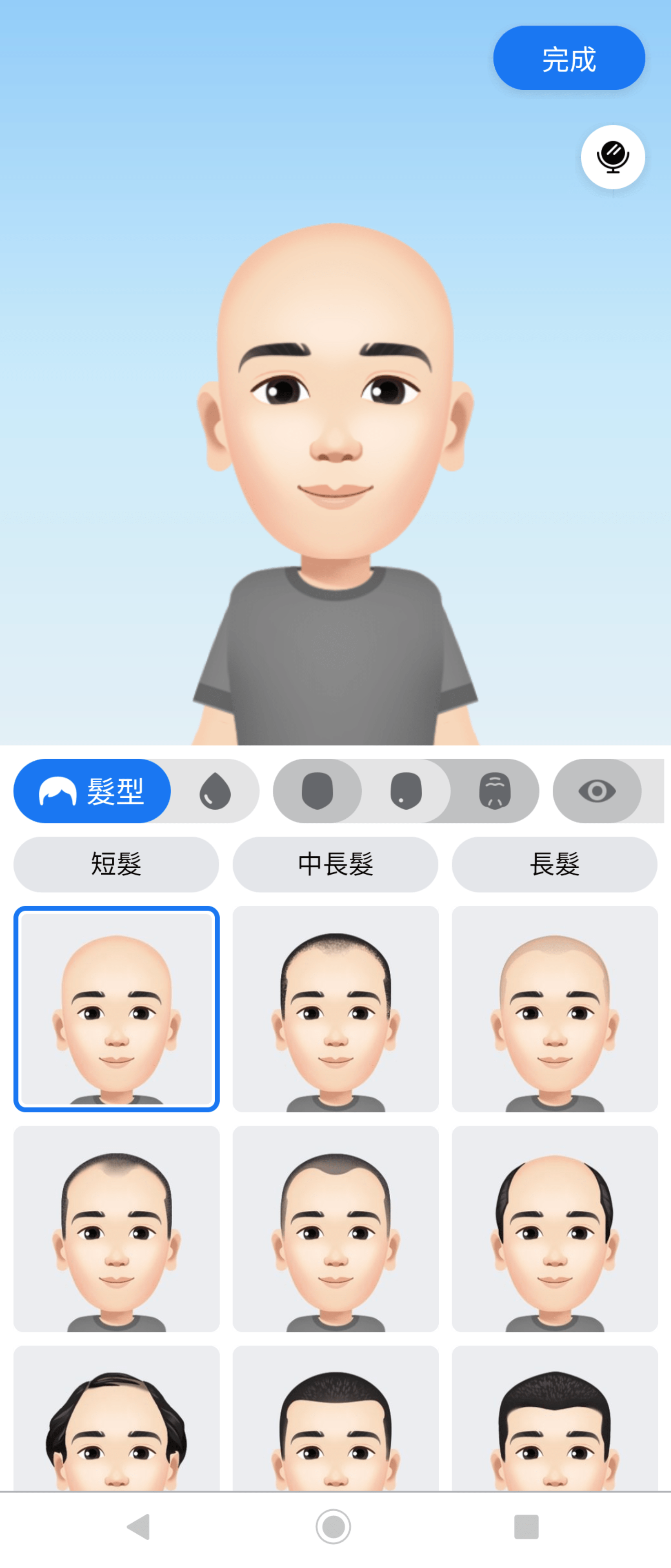Open the mirror camera preview icon

pos(612,157)
